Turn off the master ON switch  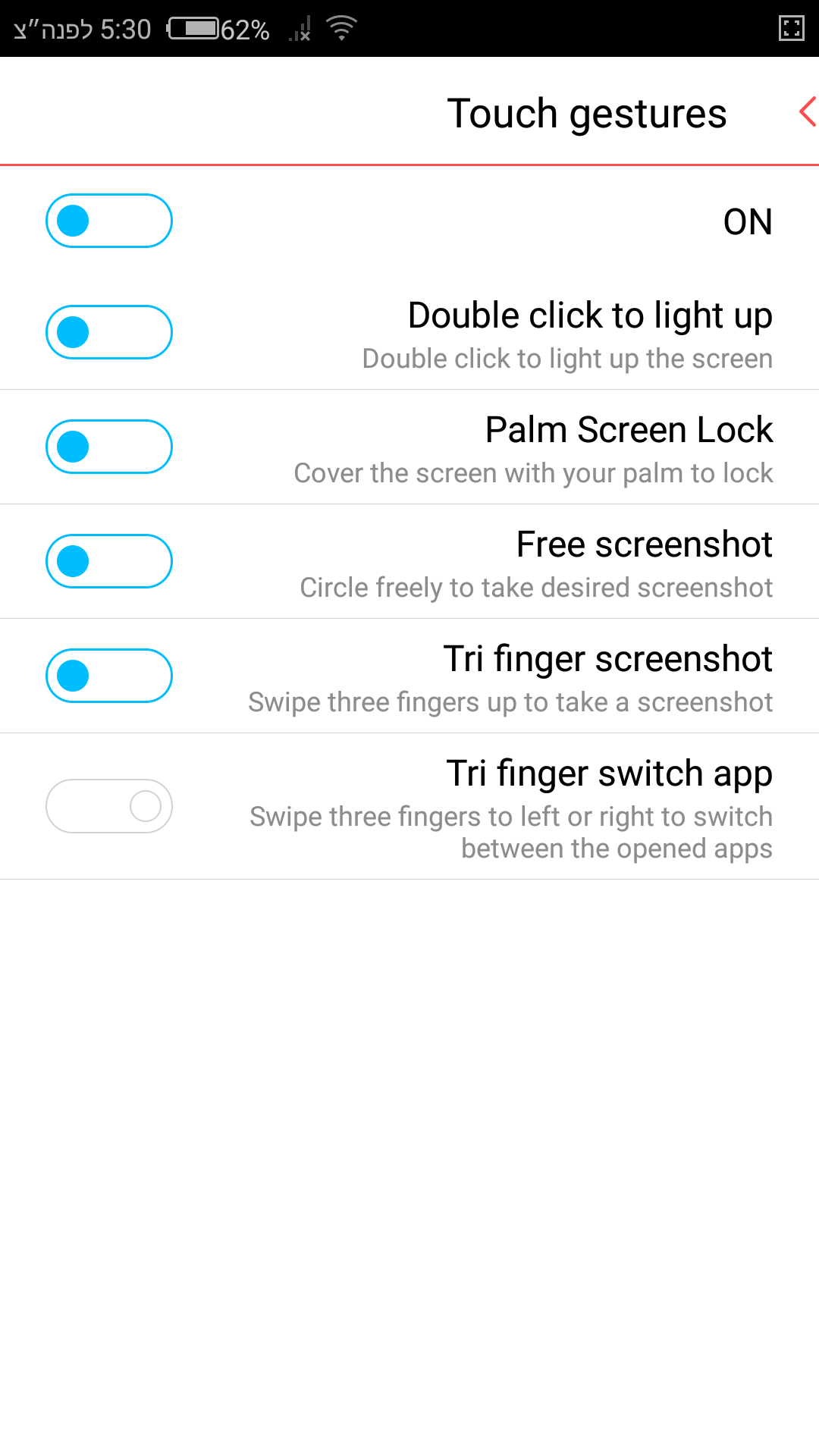[109, 221]
